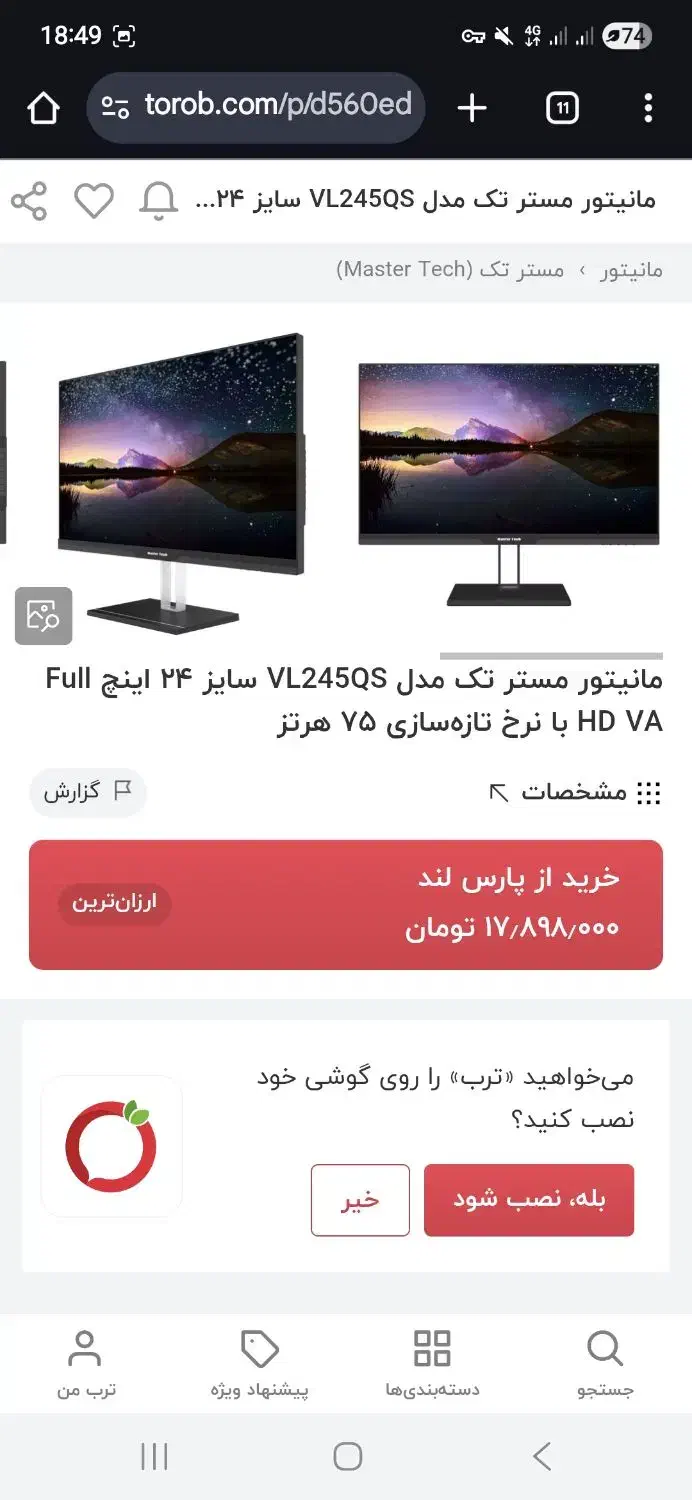This screenshot has height=1500, width=692.
Task: Tap the گزارش report button
Action: [88, 792]
